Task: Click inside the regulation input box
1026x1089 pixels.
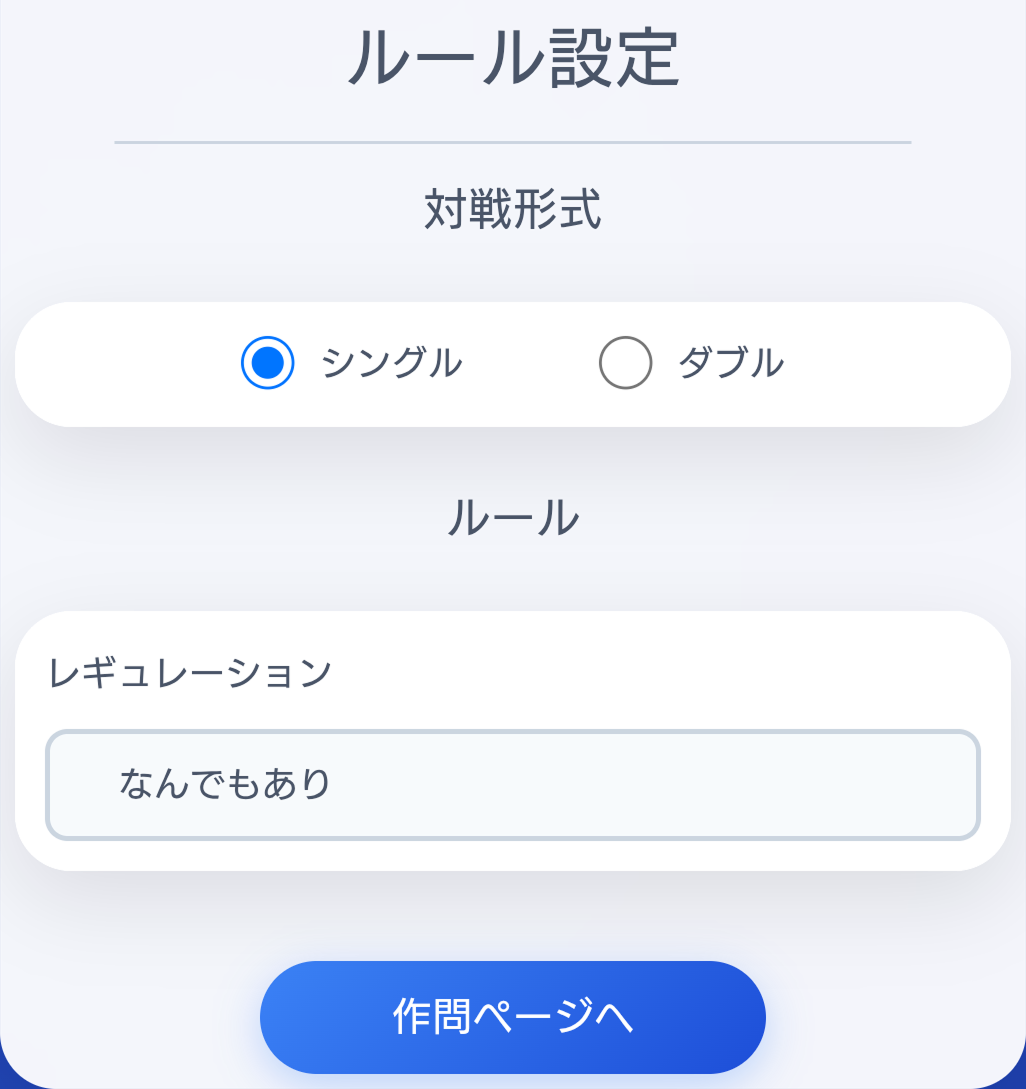Action: coord(513,784)
